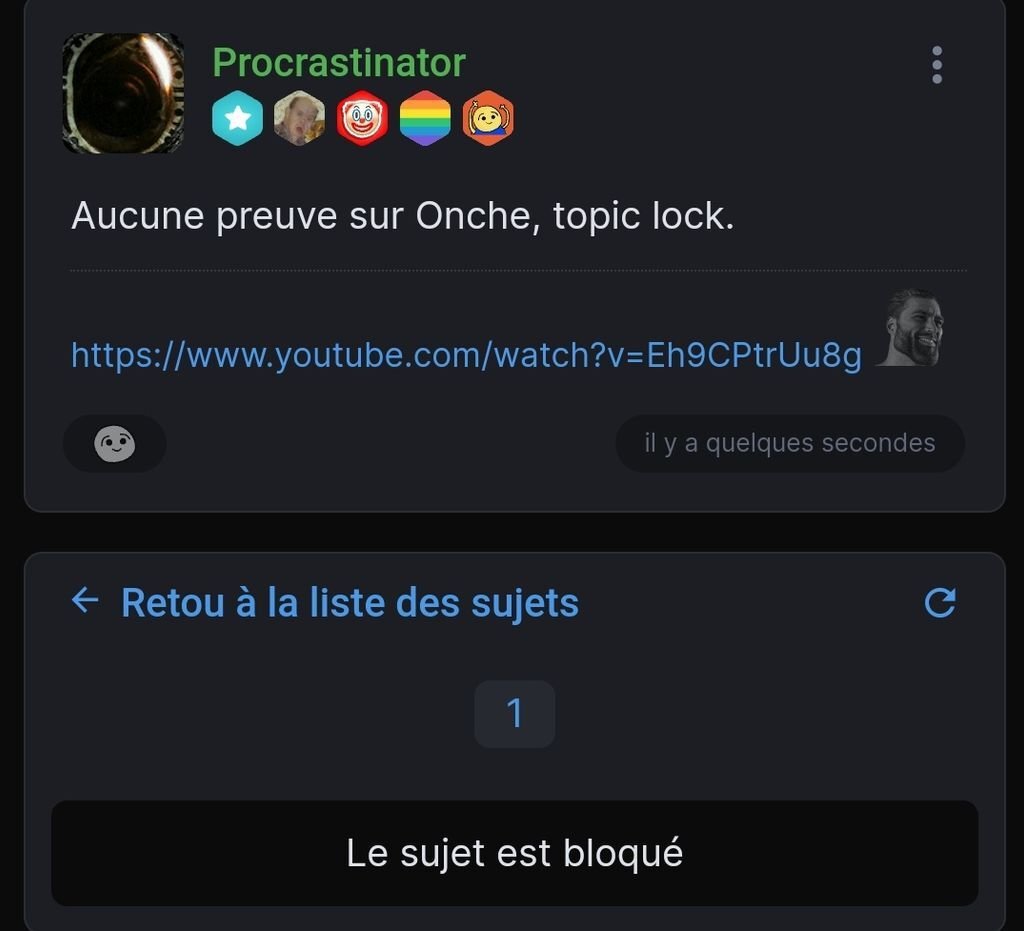The height and width of the screenshot is (931, 1024).
Task: Tap the rainbow flag badge
Action: tap(425, 118)
